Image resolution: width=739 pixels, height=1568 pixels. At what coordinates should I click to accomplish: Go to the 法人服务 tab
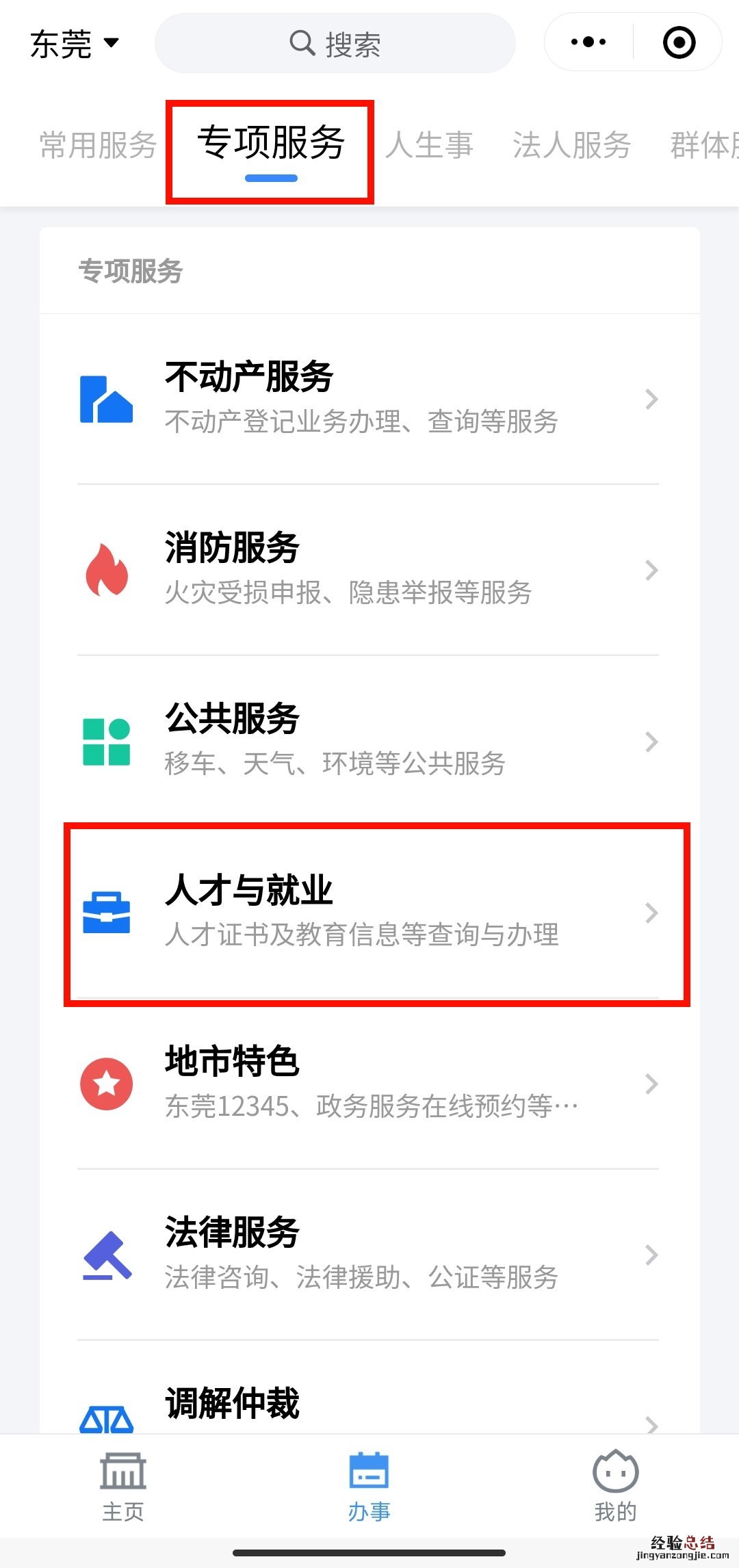(x=571, y=145)
